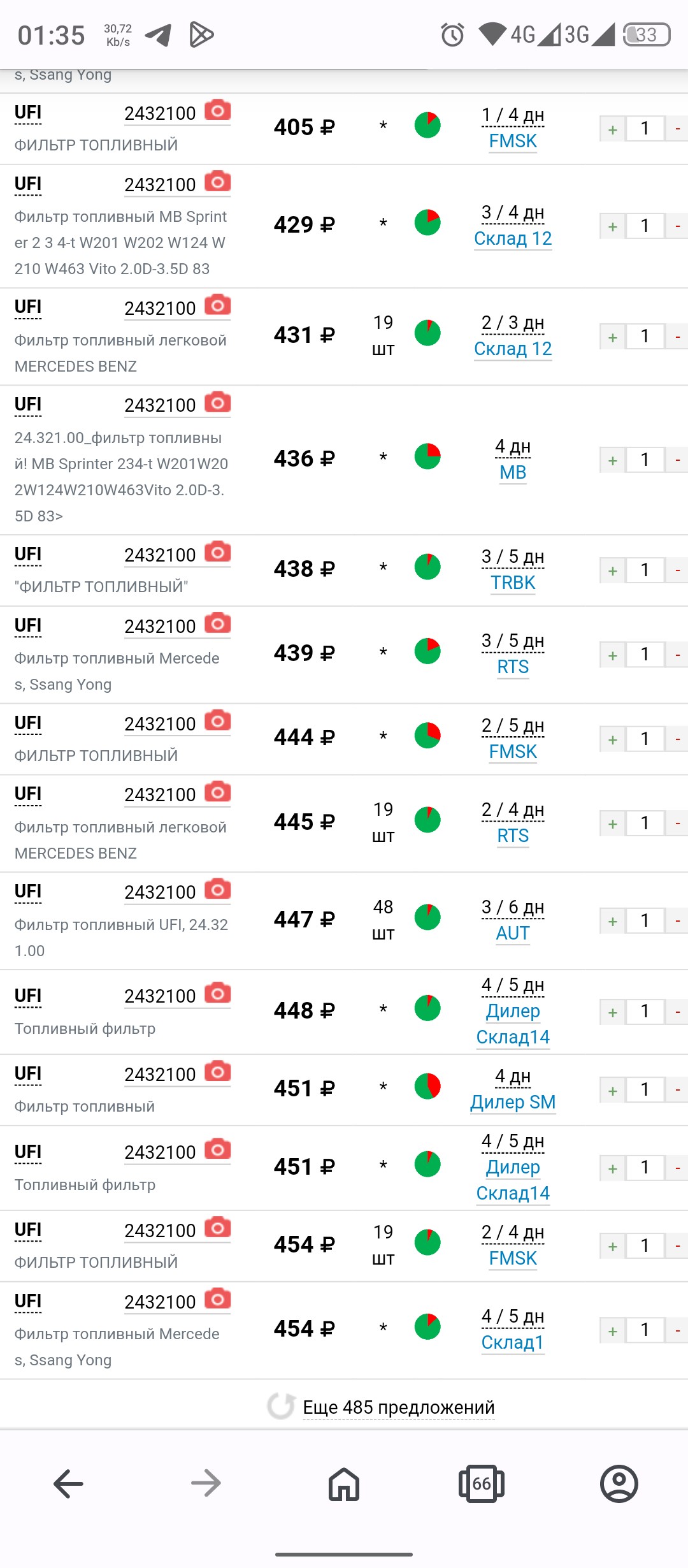Increase quantity for the 405 ₽ offer
This screenshot has height=1568, width=688.
tap(612, 129)
